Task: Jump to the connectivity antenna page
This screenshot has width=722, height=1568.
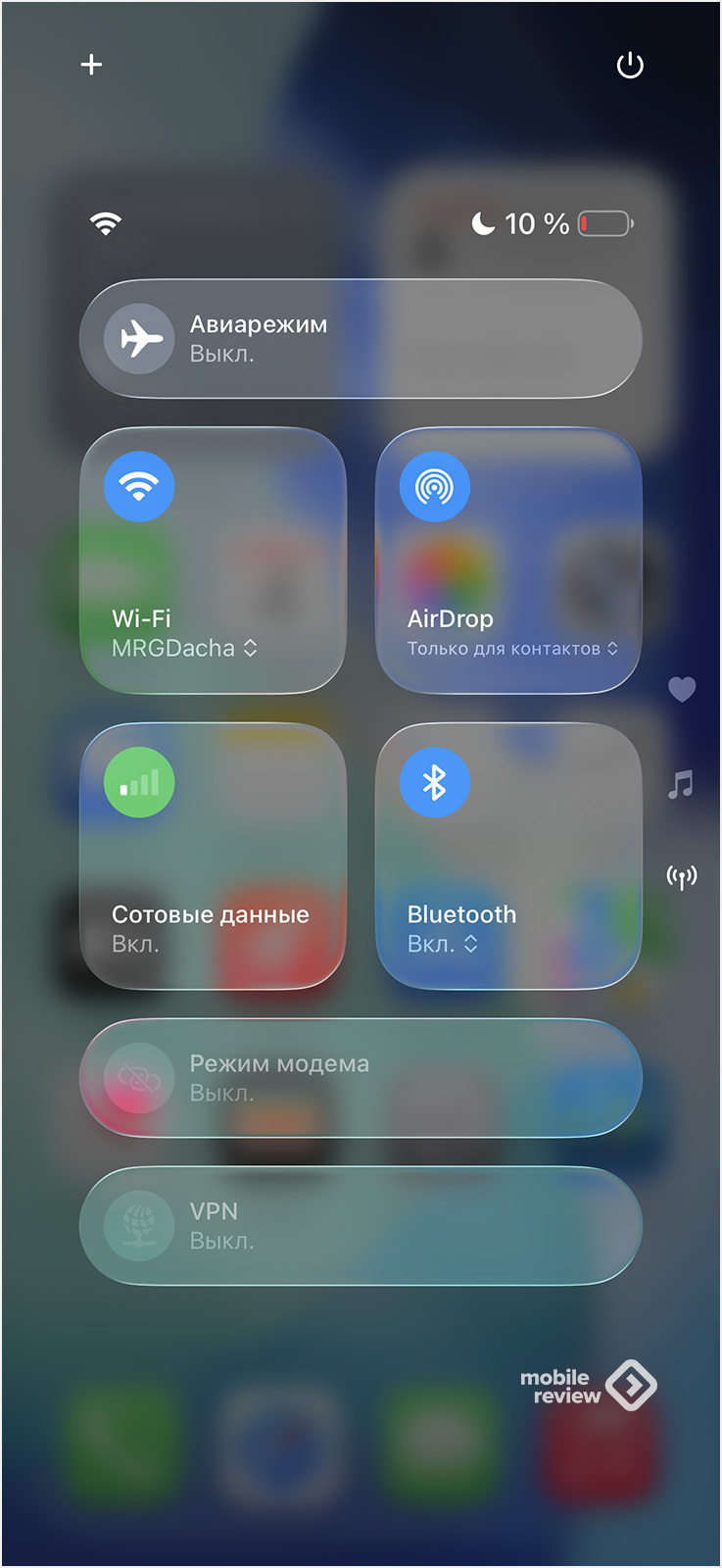Action: point(682,877)
